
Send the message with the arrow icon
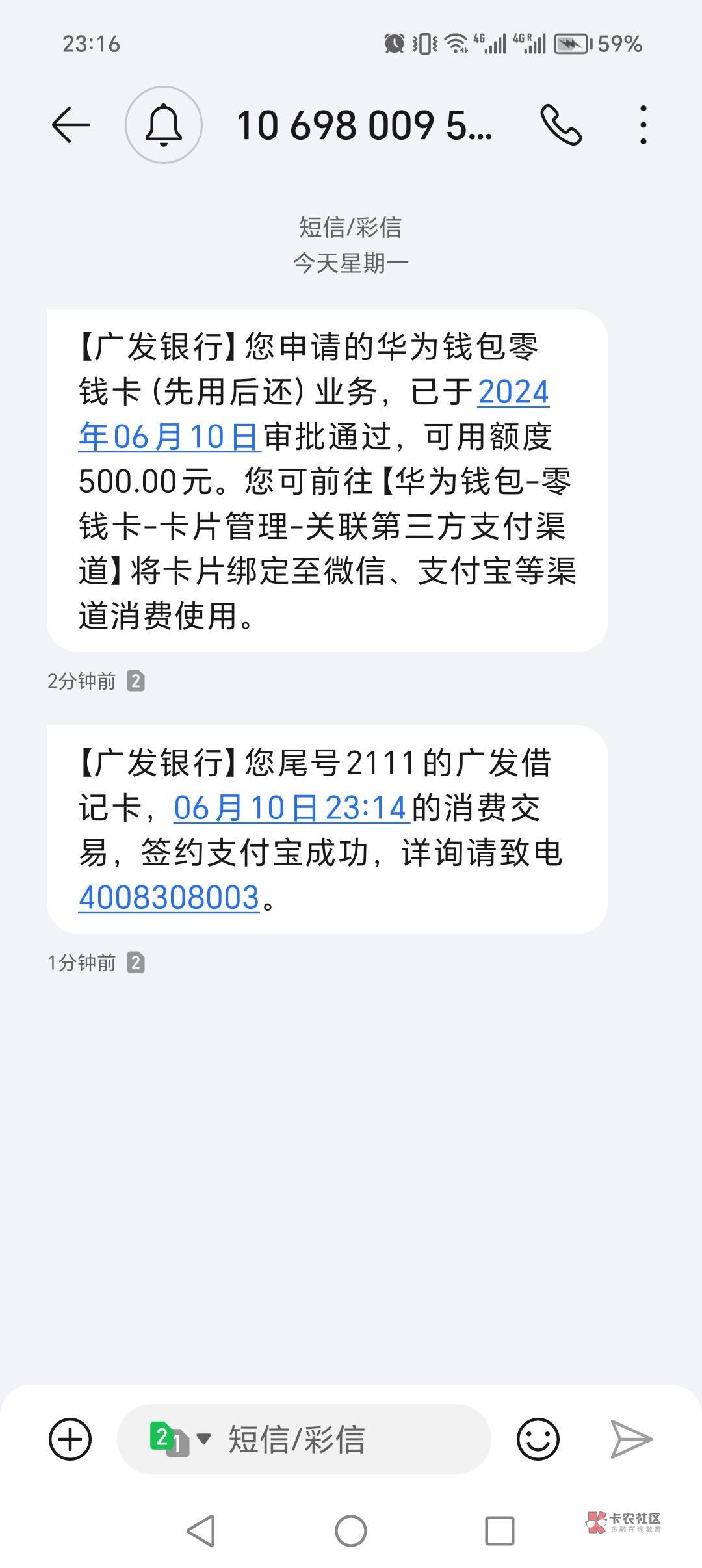point(631,1439)
